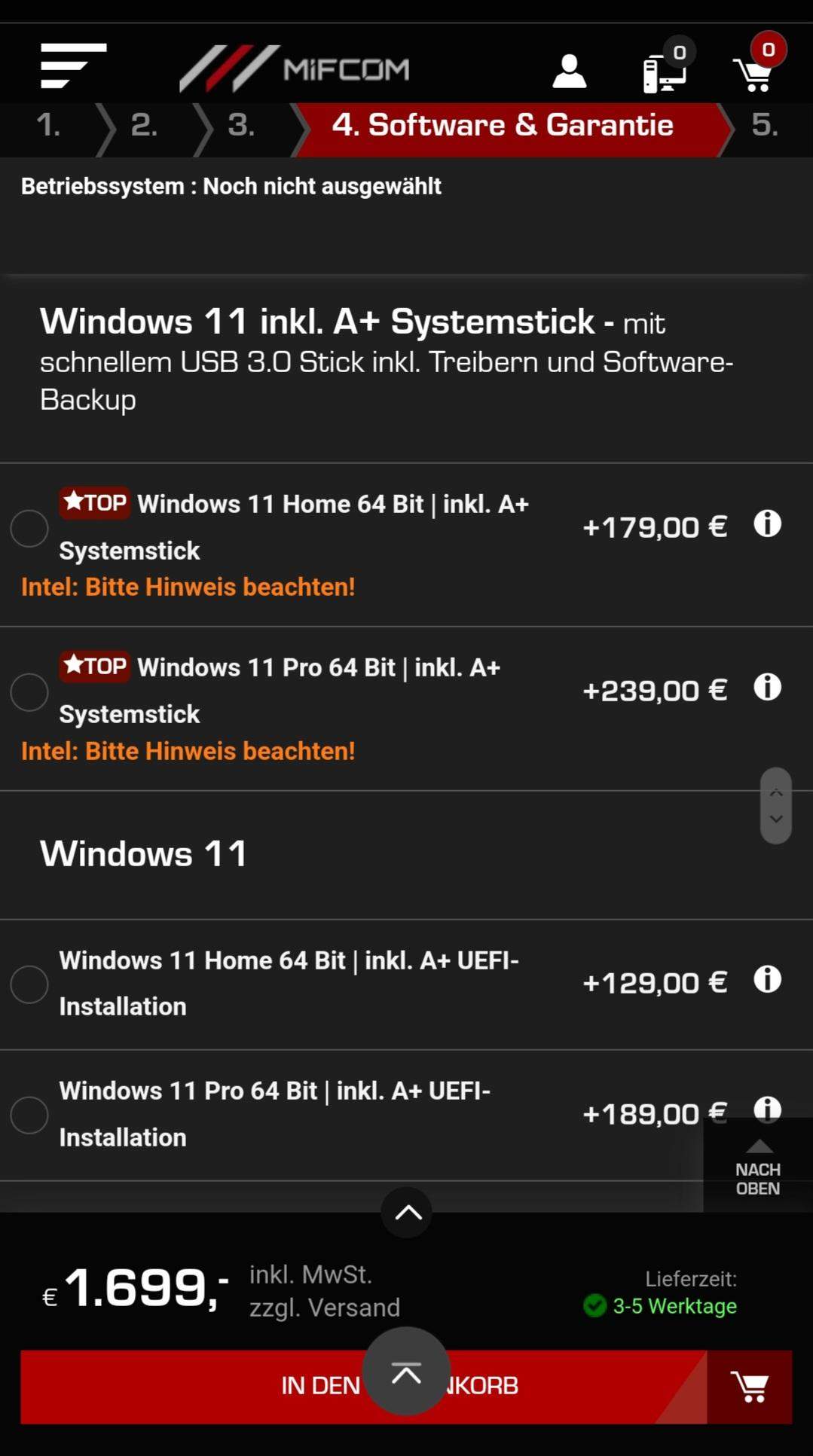Open the shopping cart in header

(x=755, y=70)
